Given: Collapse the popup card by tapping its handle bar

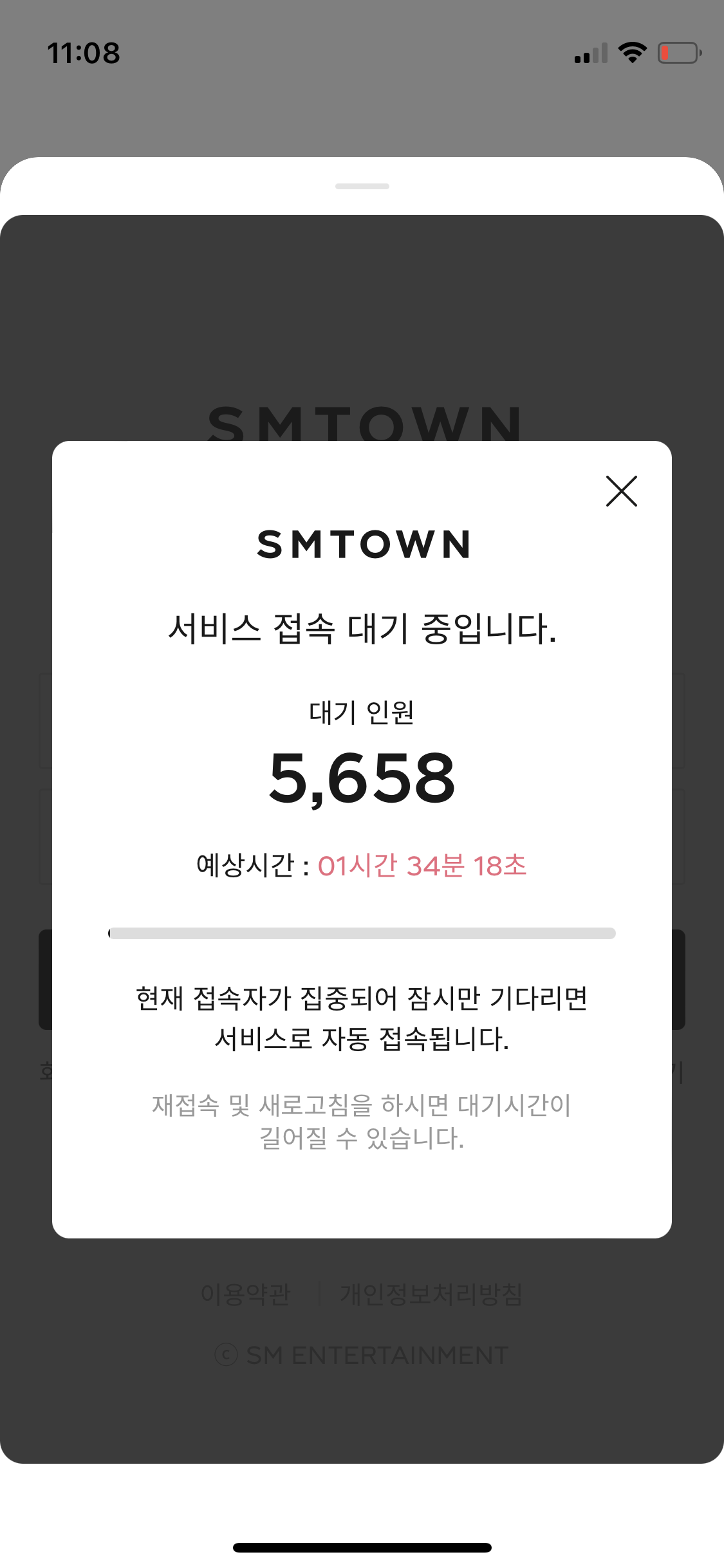Looking at the screenshot, I should 362,187.
